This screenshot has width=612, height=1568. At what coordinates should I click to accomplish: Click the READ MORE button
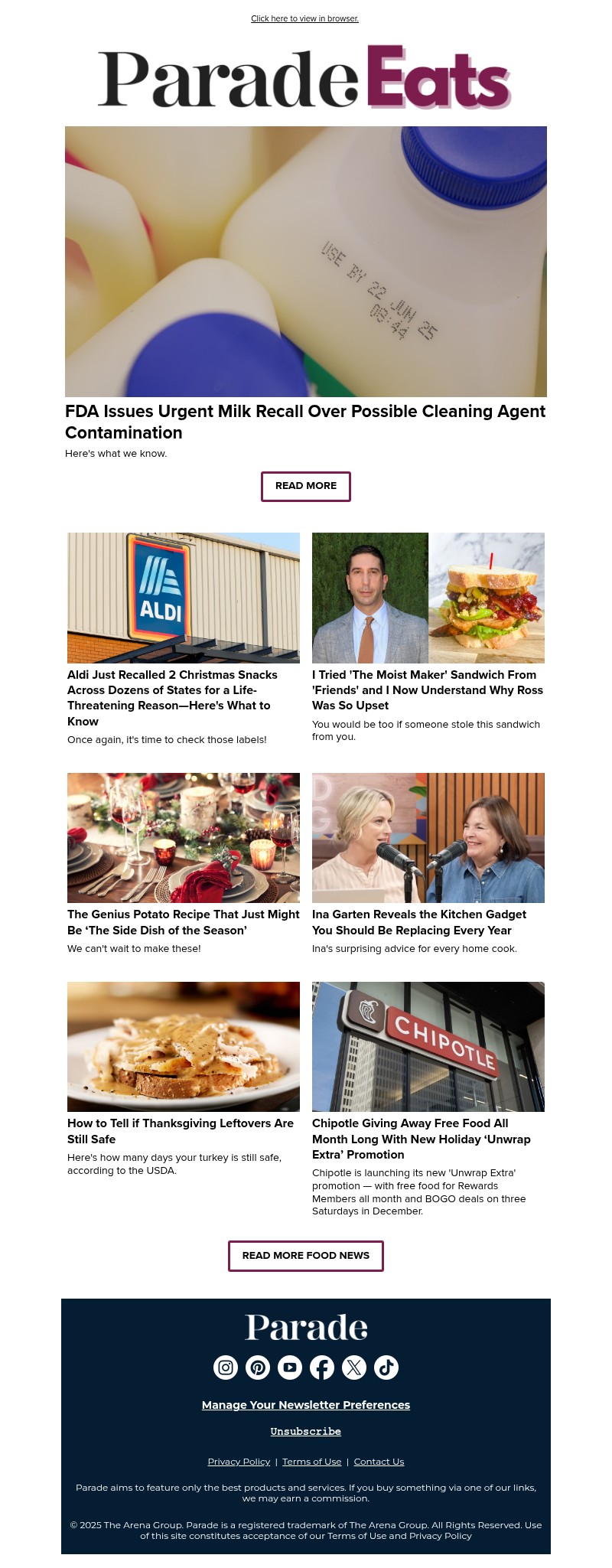coord(305,486)
